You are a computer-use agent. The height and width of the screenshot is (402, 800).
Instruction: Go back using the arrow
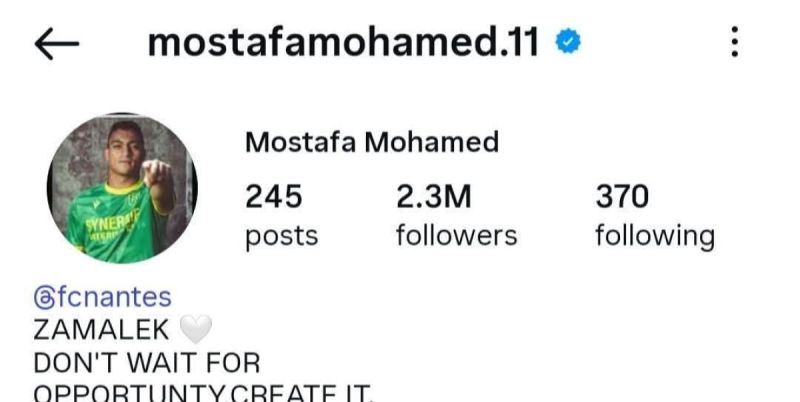coord(57,43)
